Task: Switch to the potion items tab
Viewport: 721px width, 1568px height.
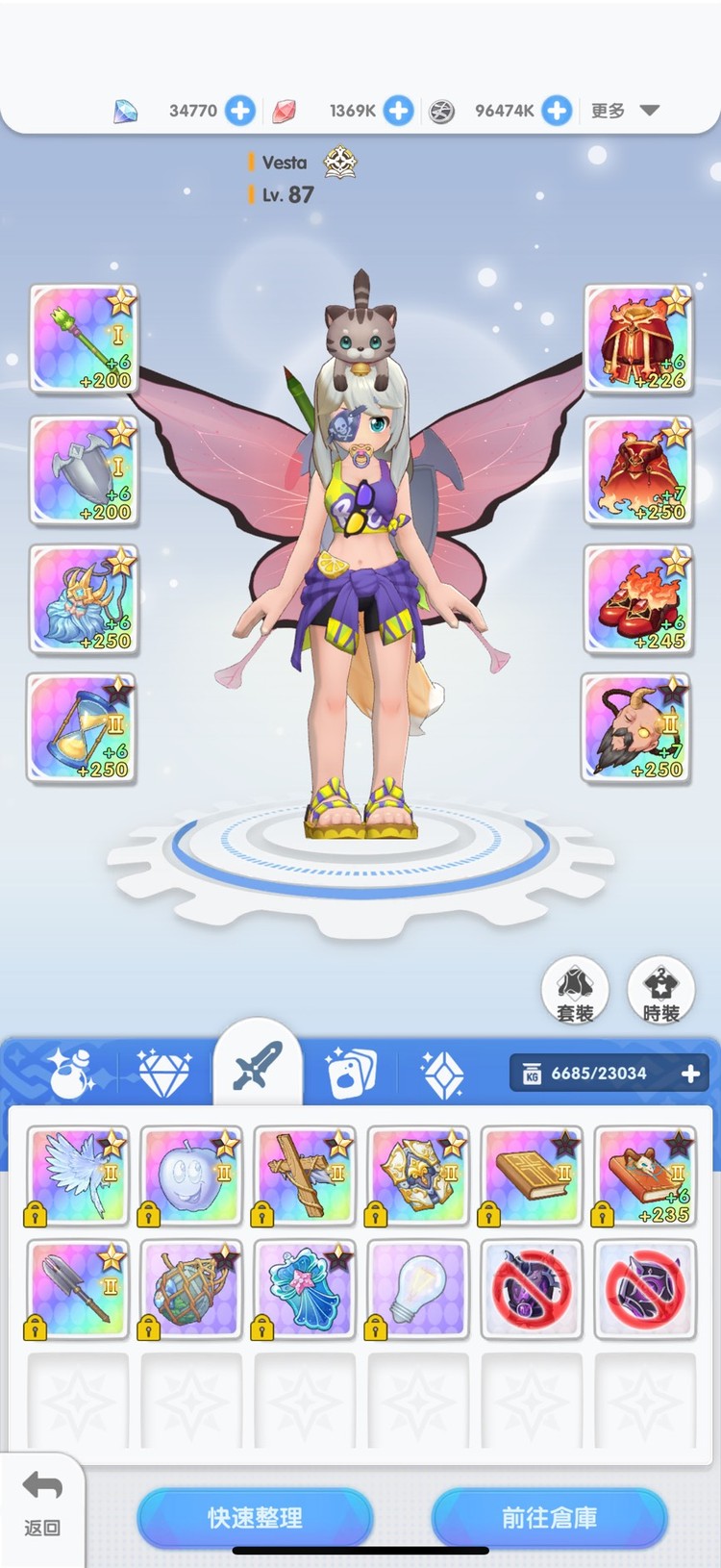Action: click(72, 1073)
